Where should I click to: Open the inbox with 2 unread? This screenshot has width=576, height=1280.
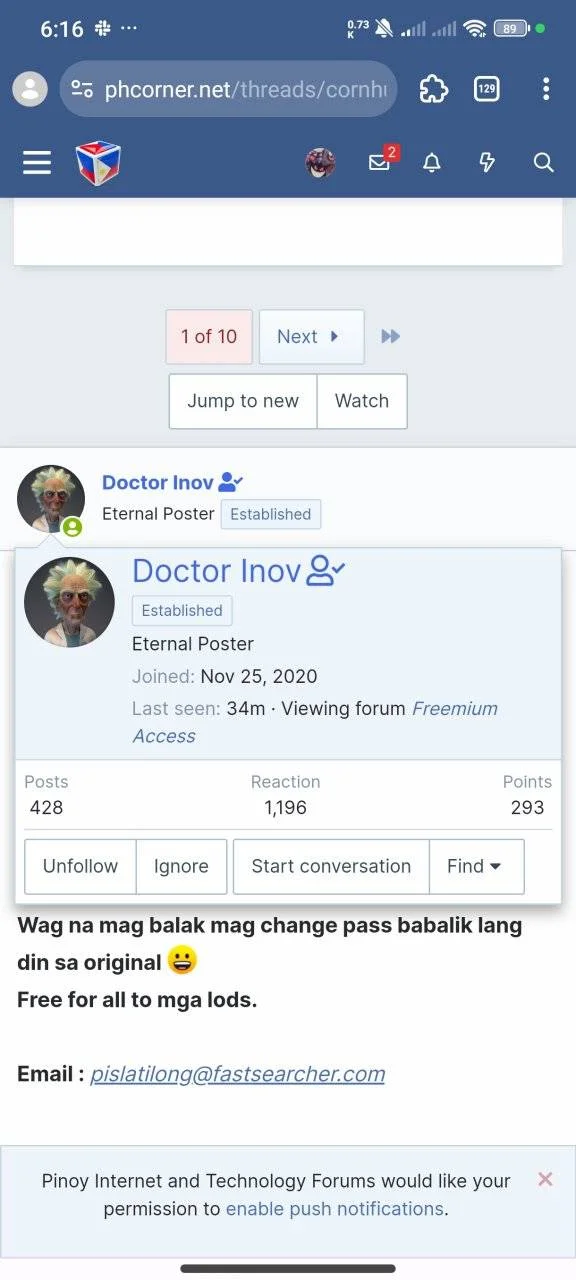pos(382,160)
